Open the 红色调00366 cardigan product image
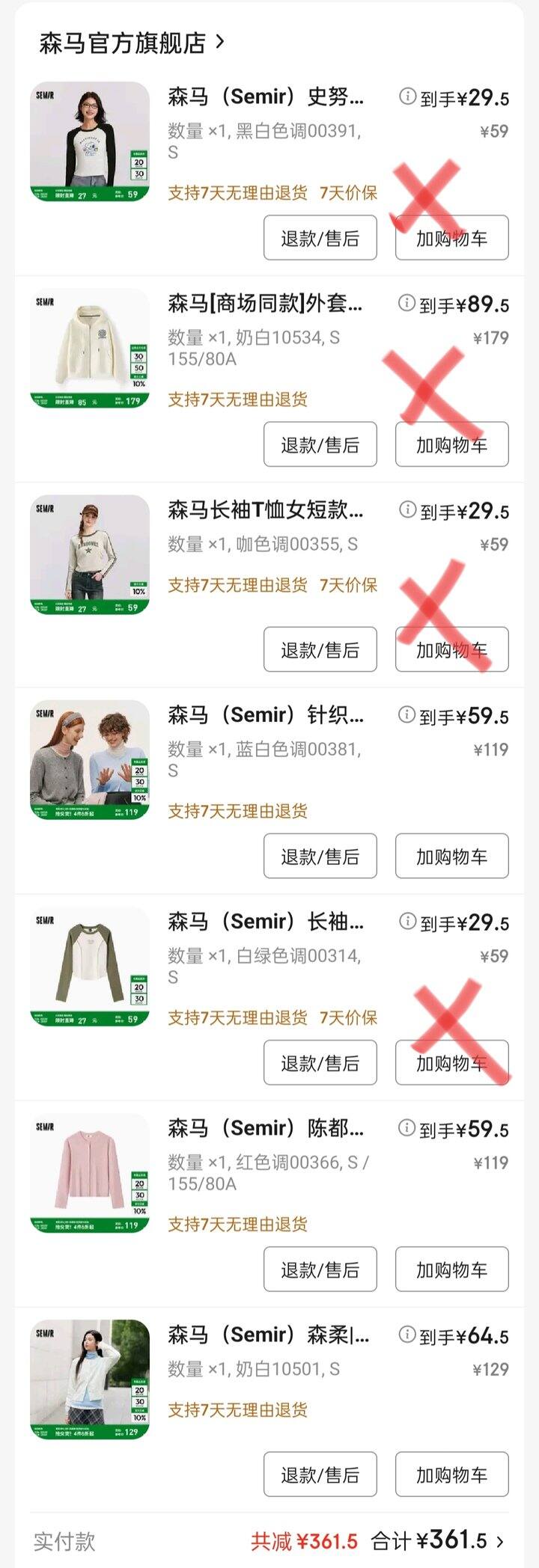 tap(90, 1173)
